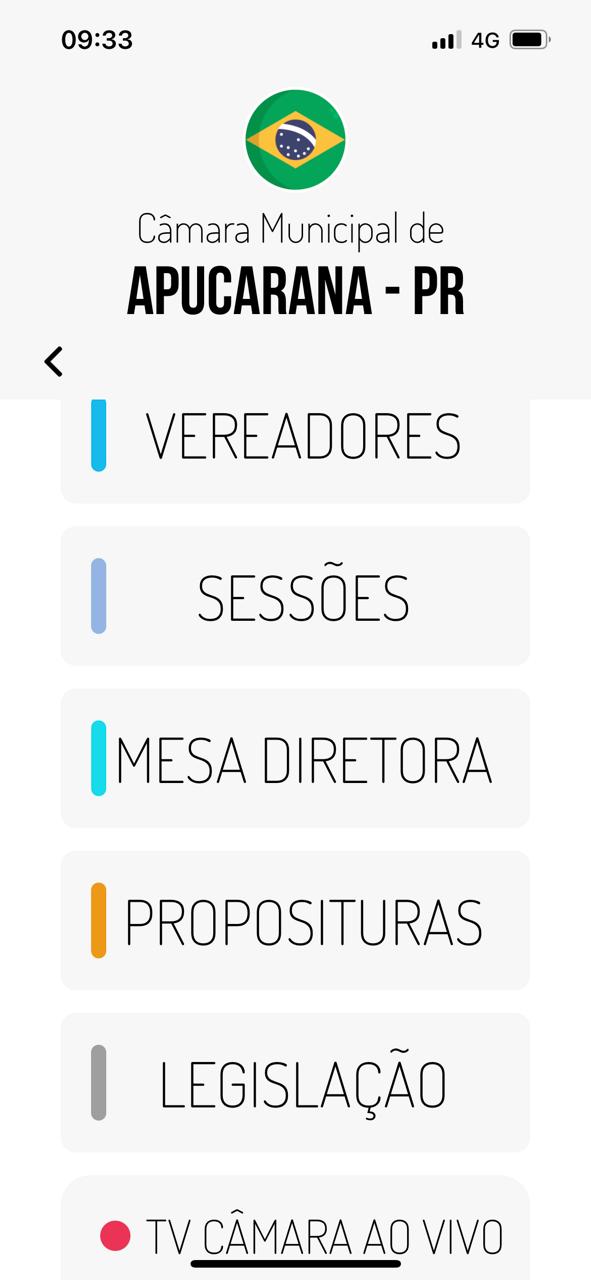
Task: Open the Vereadores section
Action: pos(295,450)
